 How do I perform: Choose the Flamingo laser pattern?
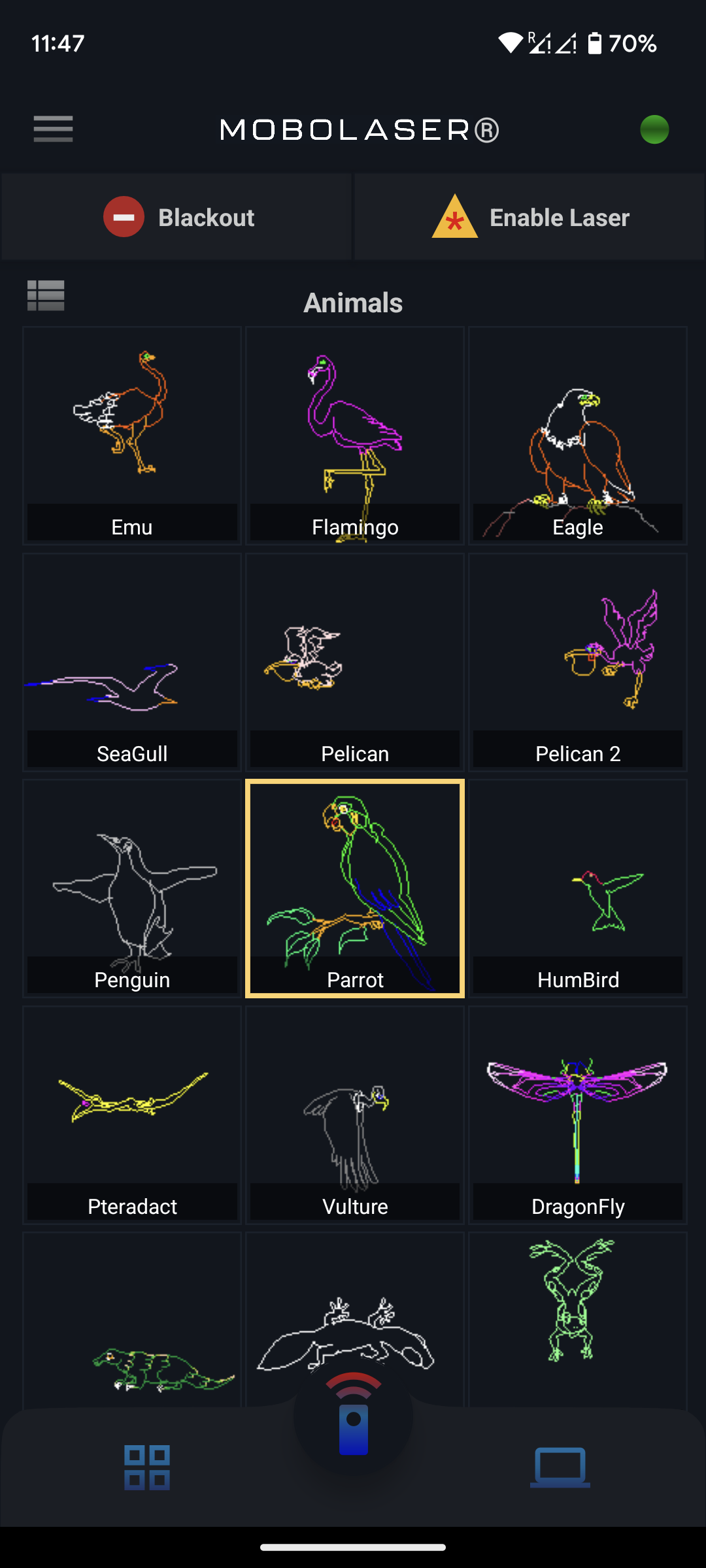355,435
